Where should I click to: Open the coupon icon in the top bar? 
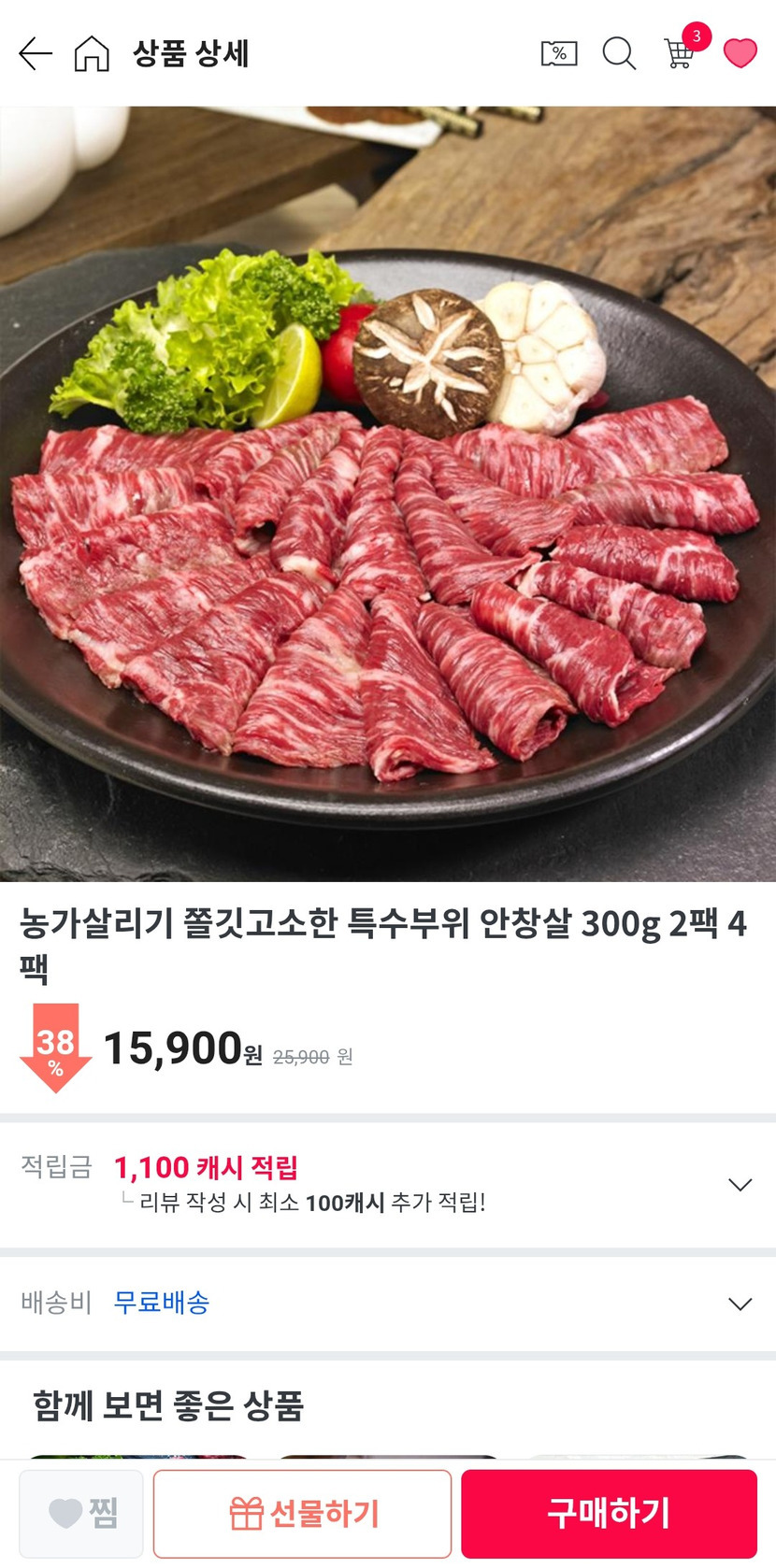click(559, 54)
